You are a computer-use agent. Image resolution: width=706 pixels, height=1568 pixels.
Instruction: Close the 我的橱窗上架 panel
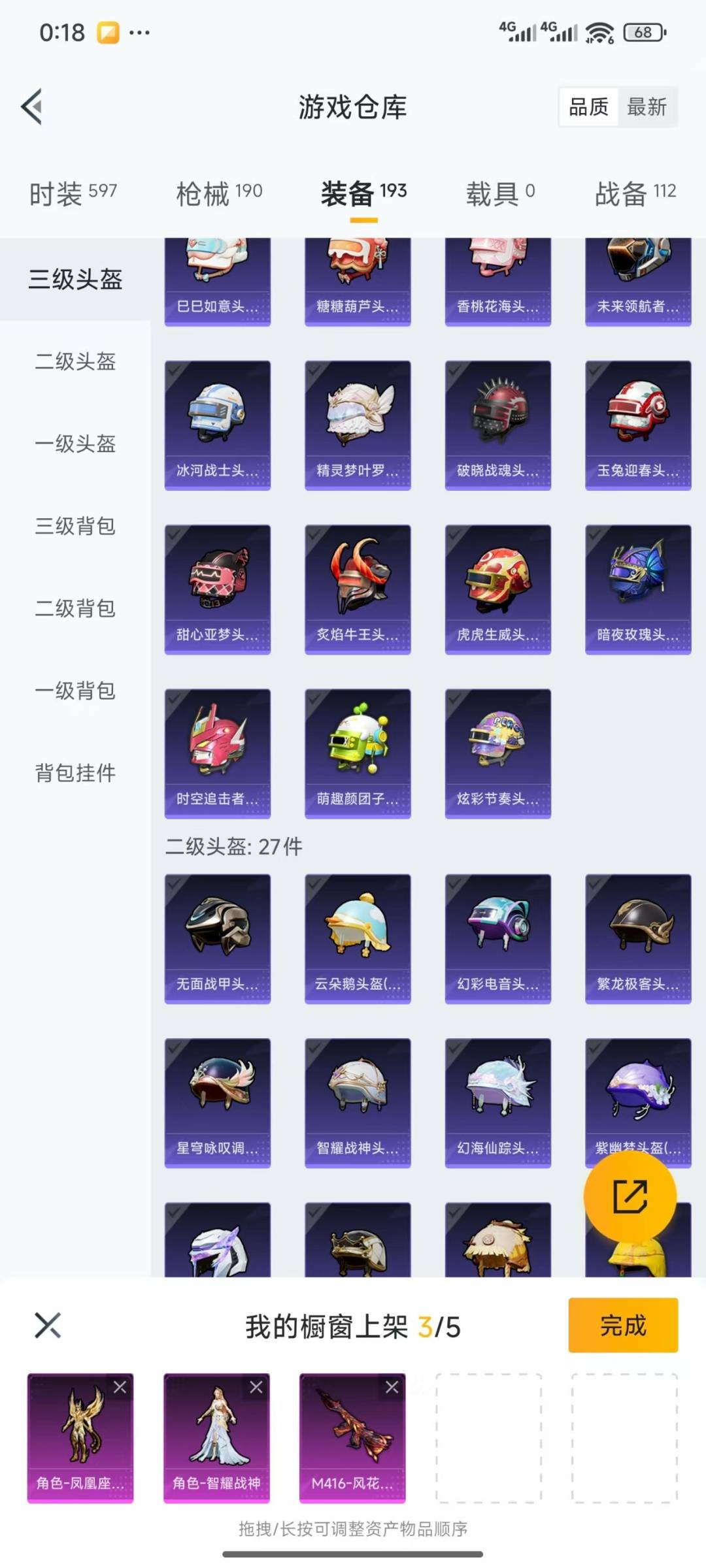click(x=48, y=1326)
